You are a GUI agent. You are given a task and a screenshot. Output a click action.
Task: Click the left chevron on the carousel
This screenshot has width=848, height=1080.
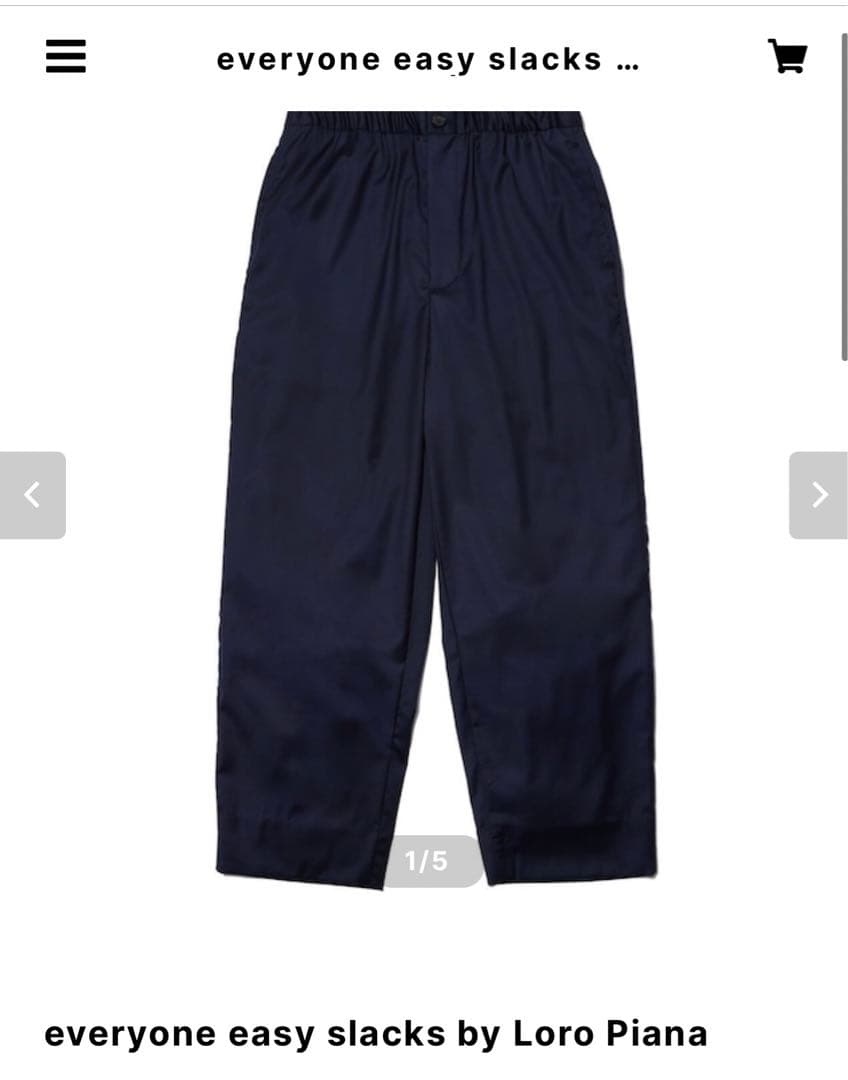29,493
